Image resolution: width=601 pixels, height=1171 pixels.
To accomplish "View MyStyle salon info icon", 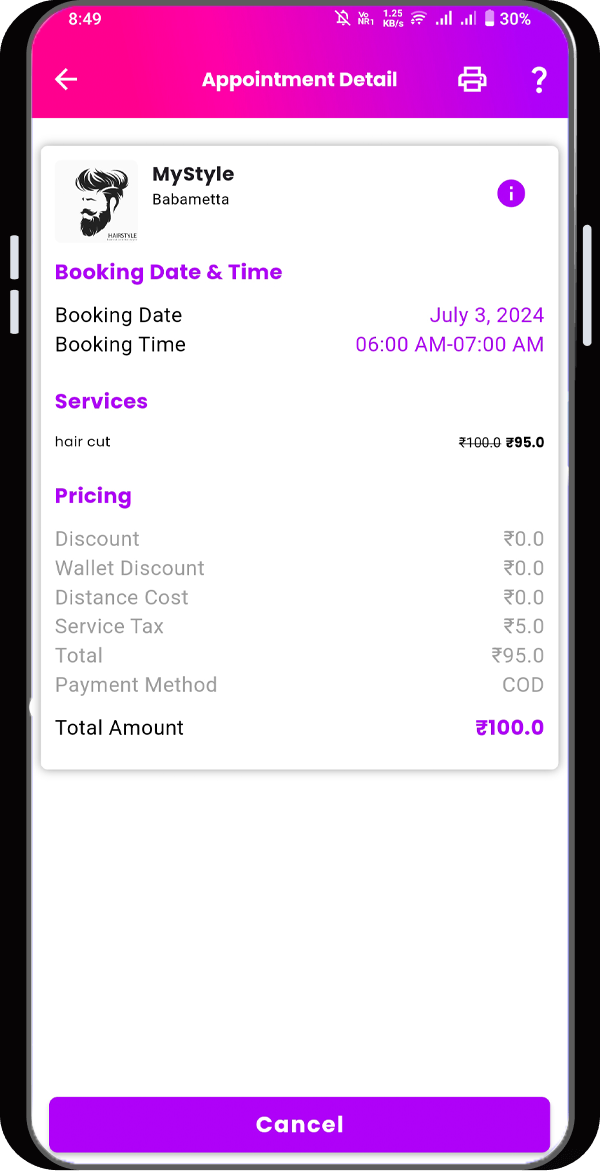I will 511,193.
